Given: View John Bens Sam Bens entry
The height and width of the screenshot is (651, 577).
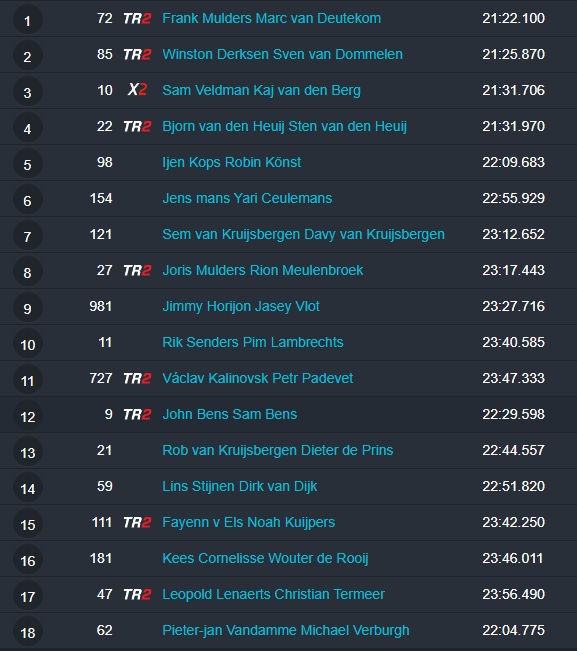Looking at the screenshot, I should click(230, 414).
